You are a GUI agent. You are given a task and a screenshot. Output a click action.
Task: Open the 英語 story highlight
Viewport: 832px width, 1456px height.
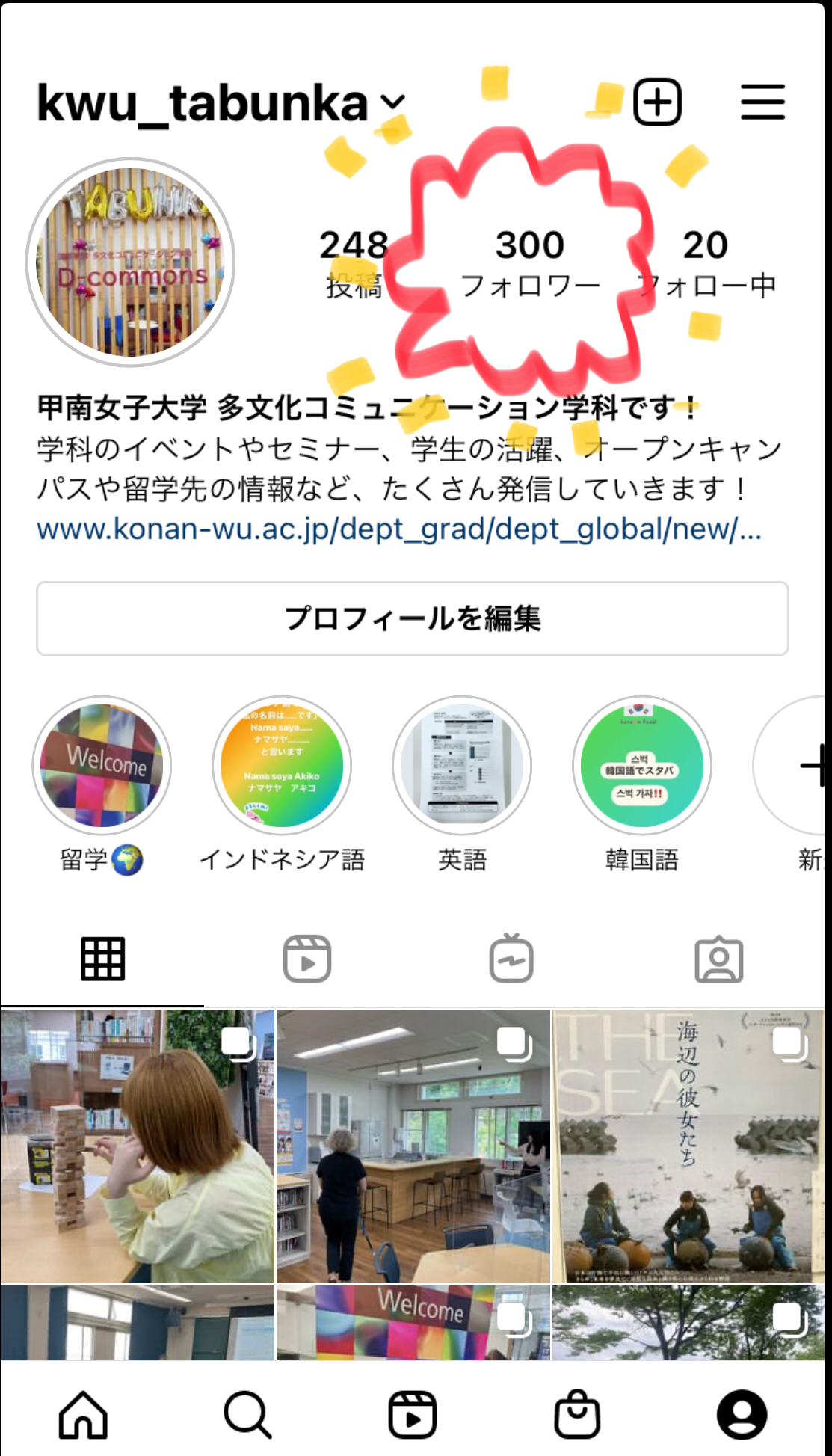[x=462, y=766]
